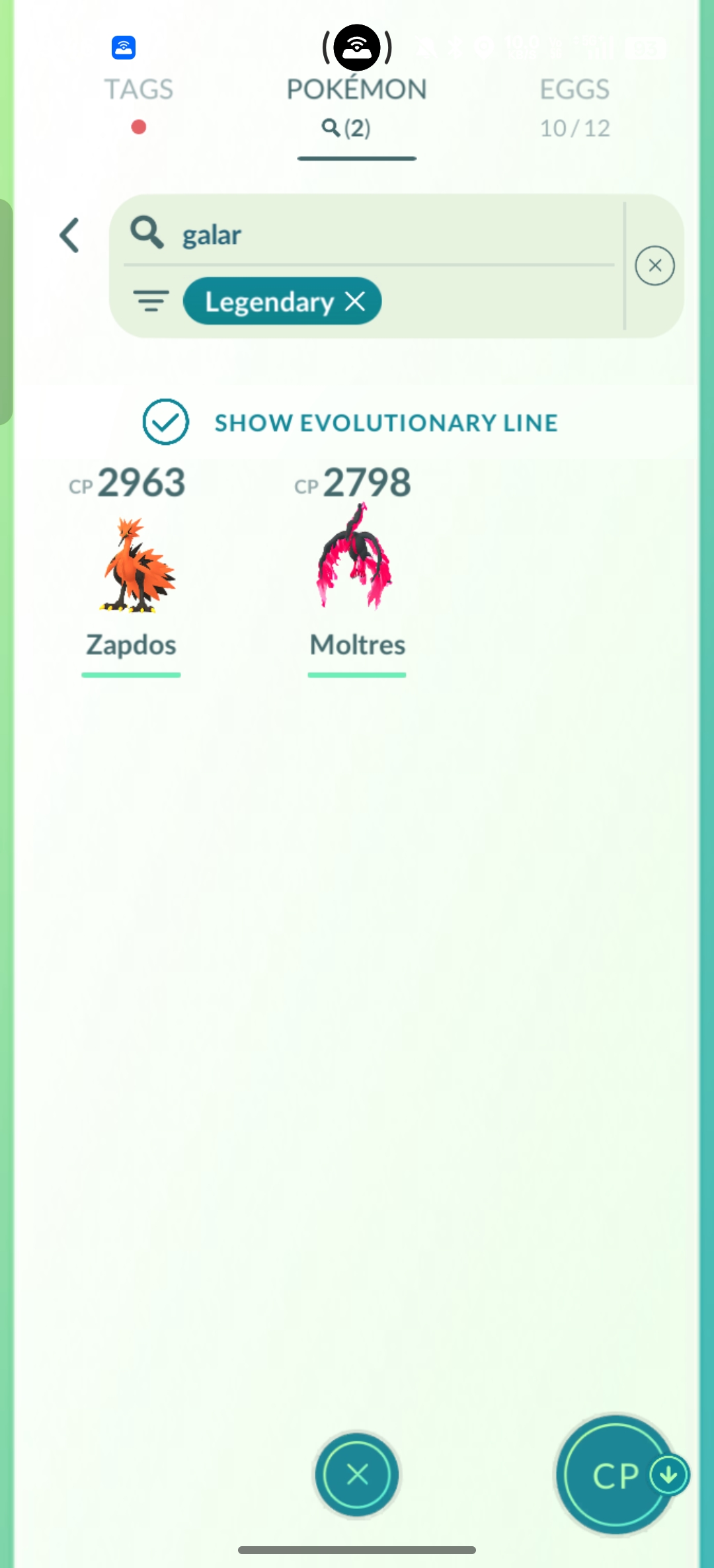The image size is (714, 1568).
Task: Remove the Legendary filter chip
Action: pyautogui.click(x=356, y=302)
